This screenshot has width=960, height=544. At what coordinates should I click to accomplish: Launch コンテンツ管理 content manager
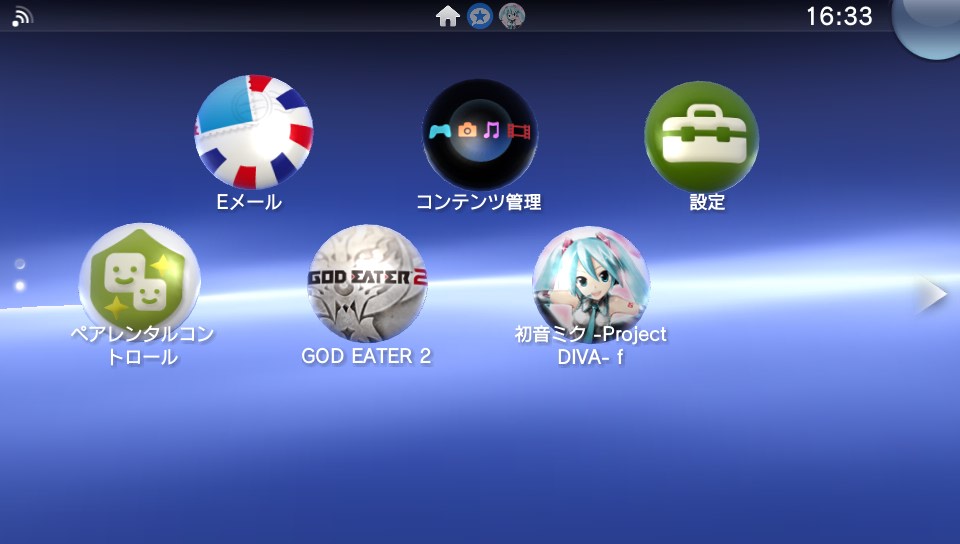pos(480,135)
